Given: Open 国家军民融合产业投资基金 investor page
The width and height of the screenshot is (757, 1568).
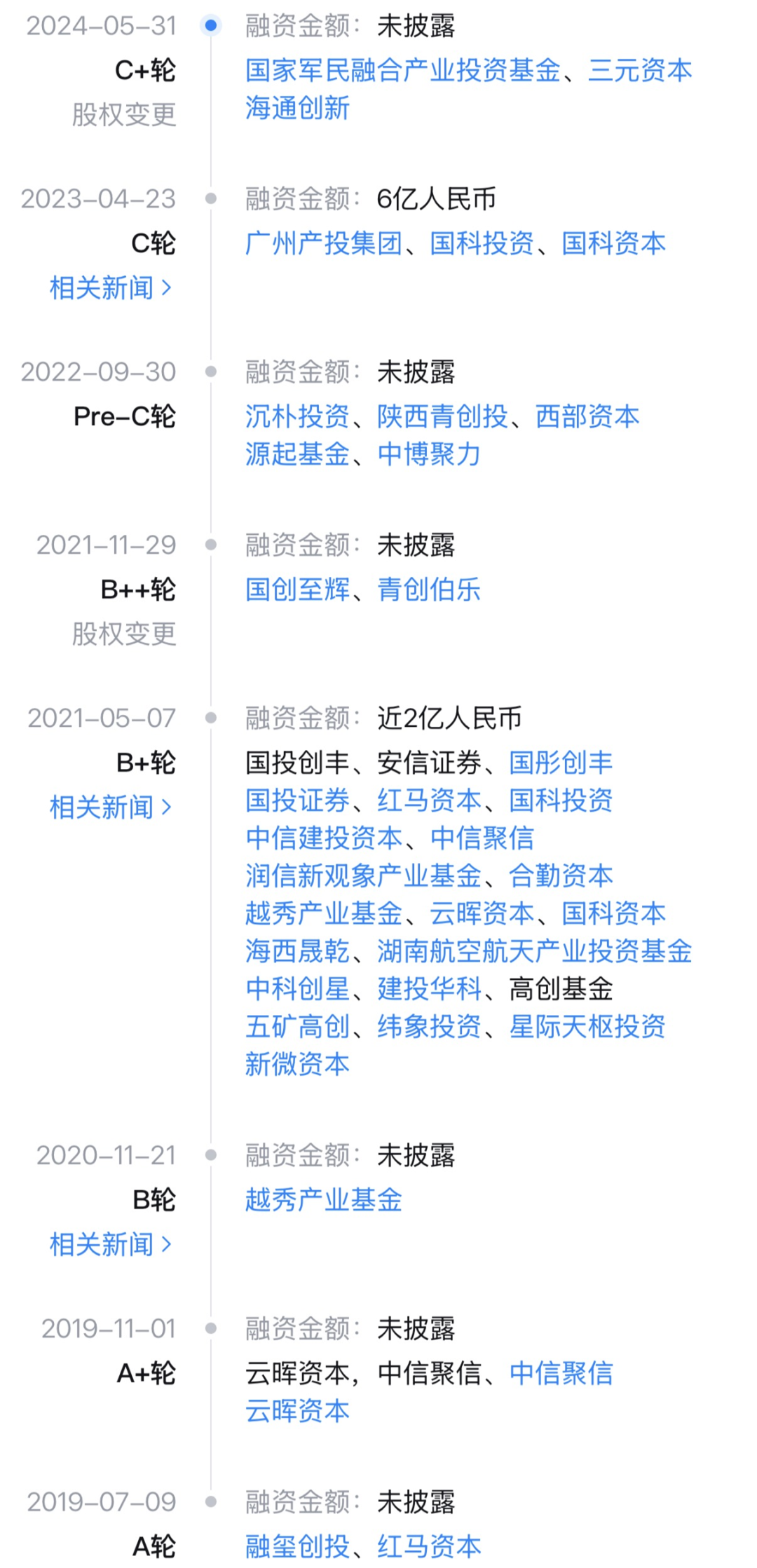Looking at the screenshot, I should (402, 71).
